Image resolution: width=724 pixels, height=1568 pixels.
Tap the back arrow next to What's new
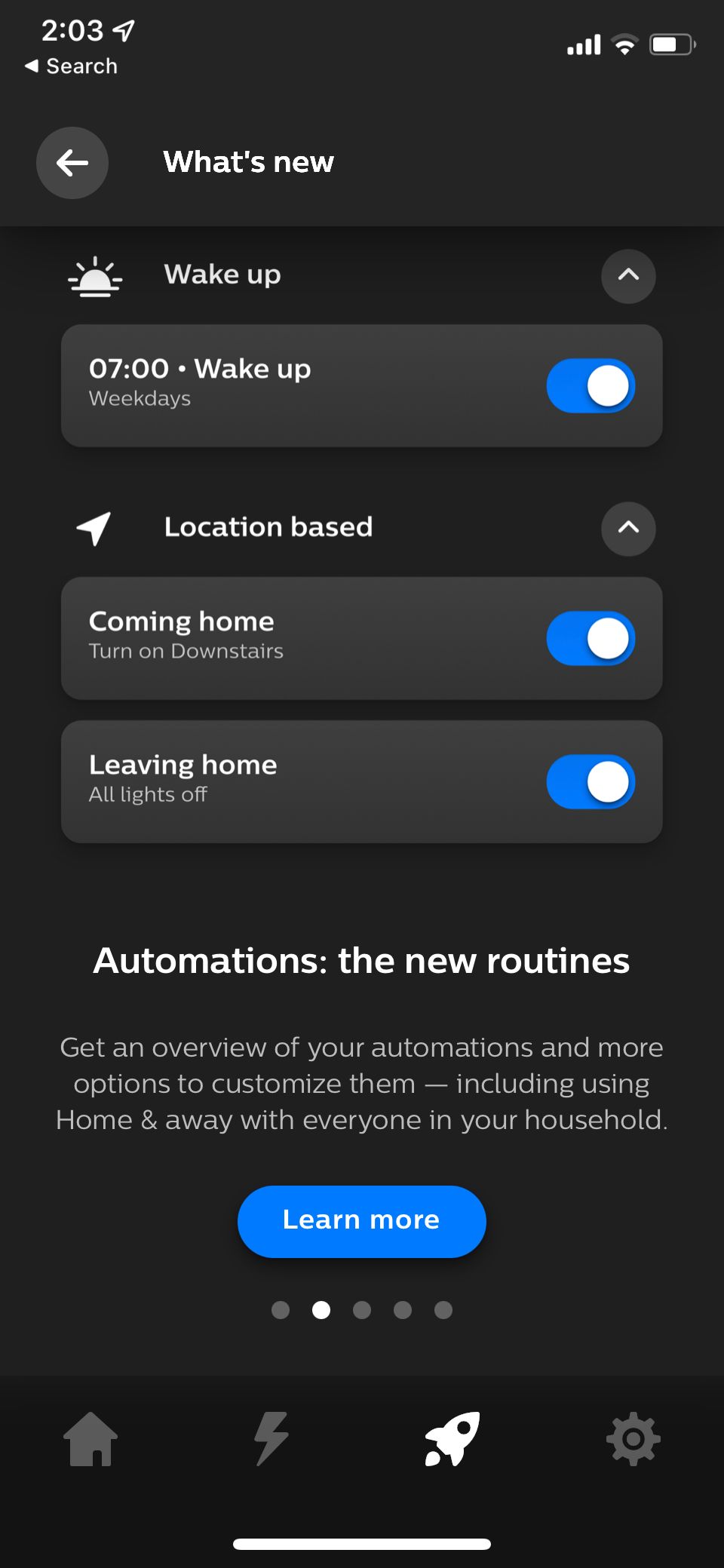pos(72,162)
